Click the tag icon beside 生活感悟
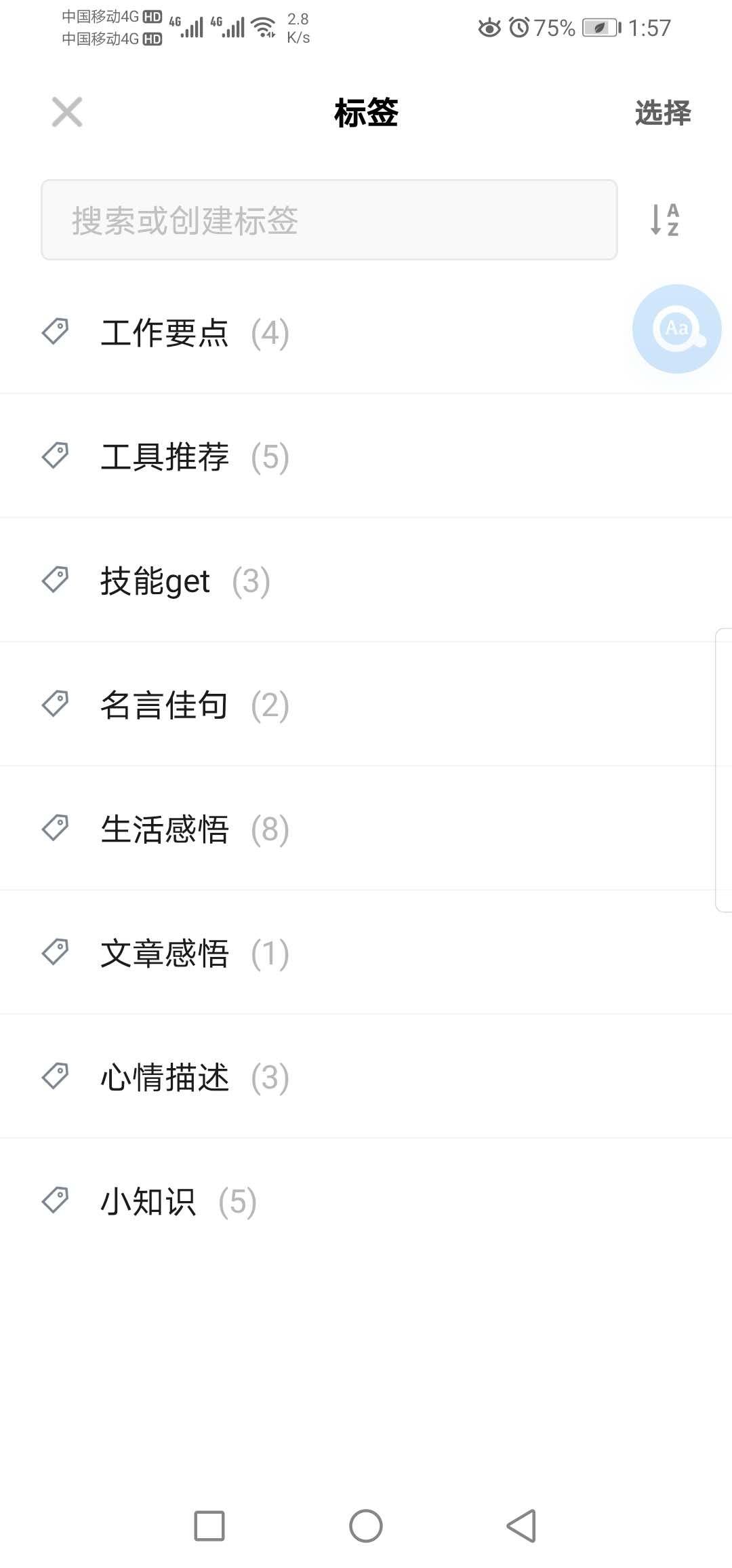Screen dimensions: 732x1568 (x=57, y=829)
